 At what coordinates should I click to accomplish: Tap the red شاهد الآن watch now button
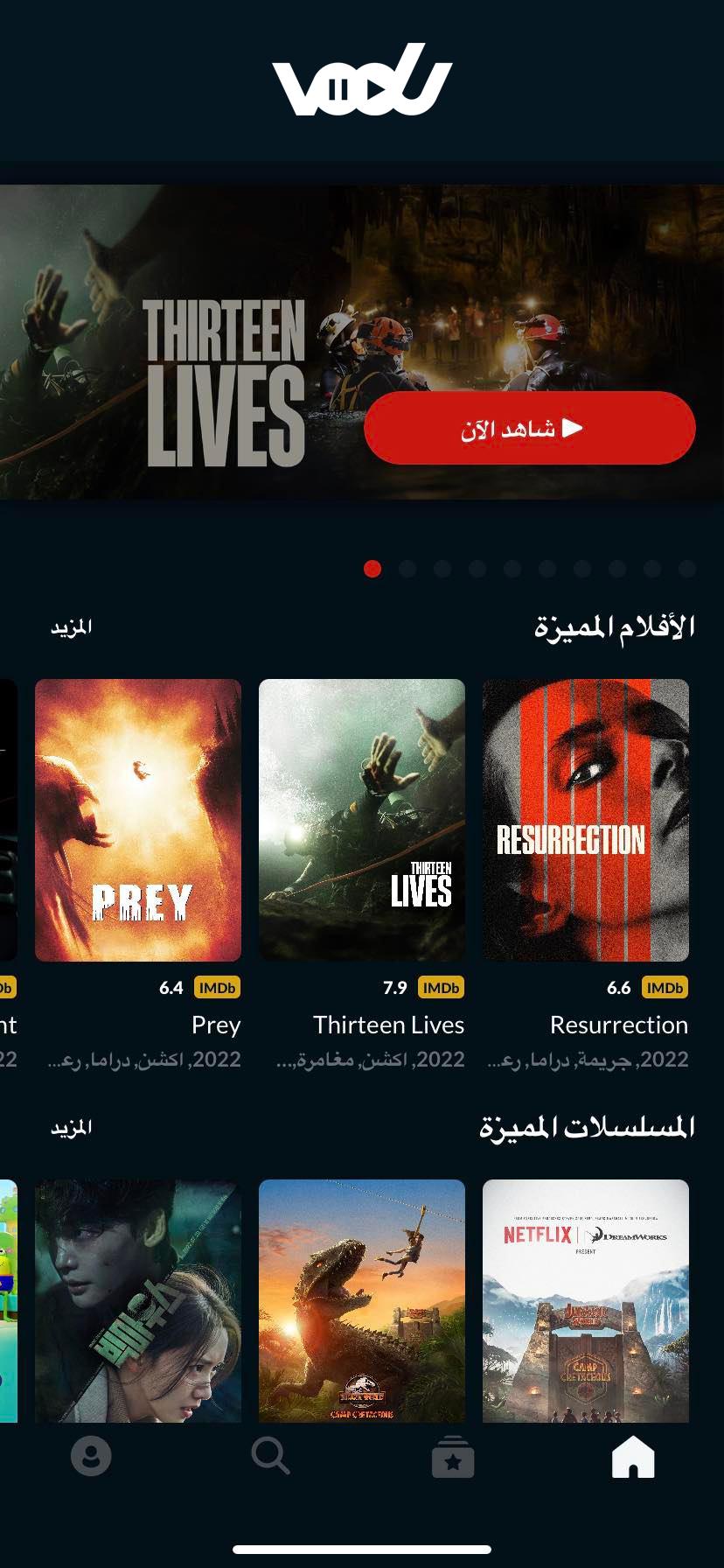(530, 428)
